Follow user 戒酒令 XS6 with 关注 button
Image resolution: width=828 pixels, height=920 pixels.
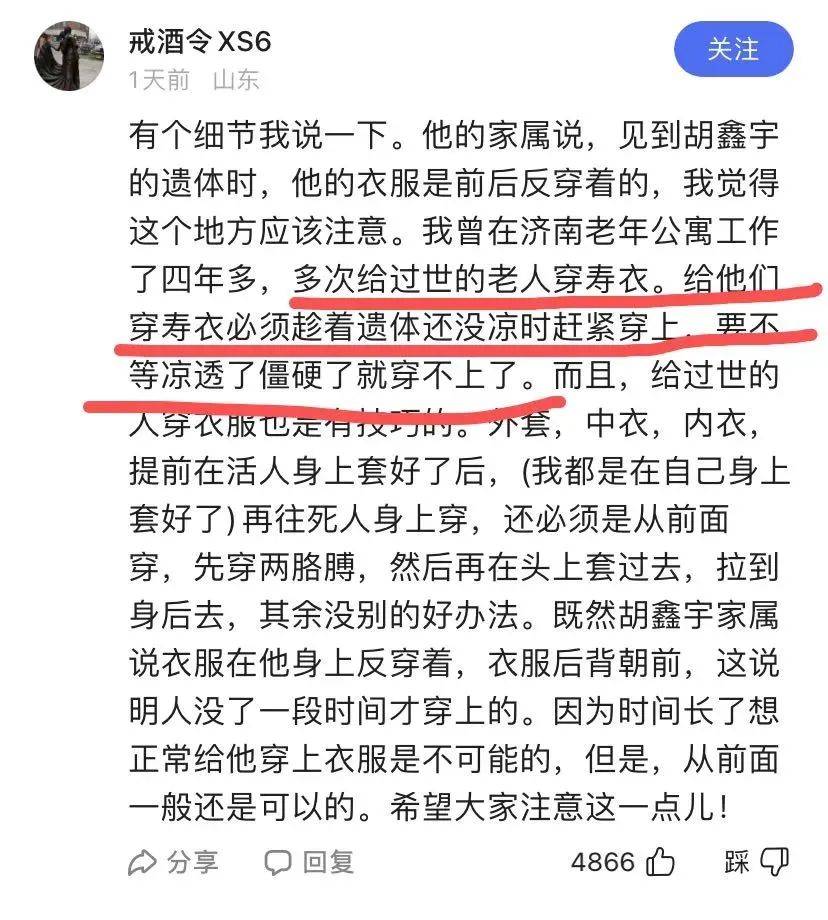(x=733, y=50)
